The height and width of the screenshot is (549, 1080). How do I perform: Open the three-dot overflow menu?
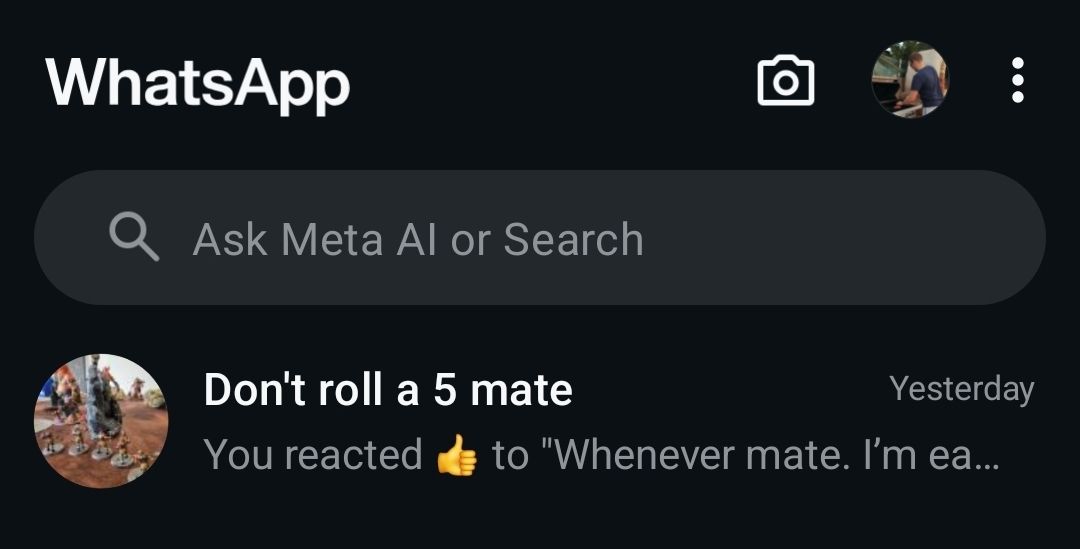click(1017, 80)
